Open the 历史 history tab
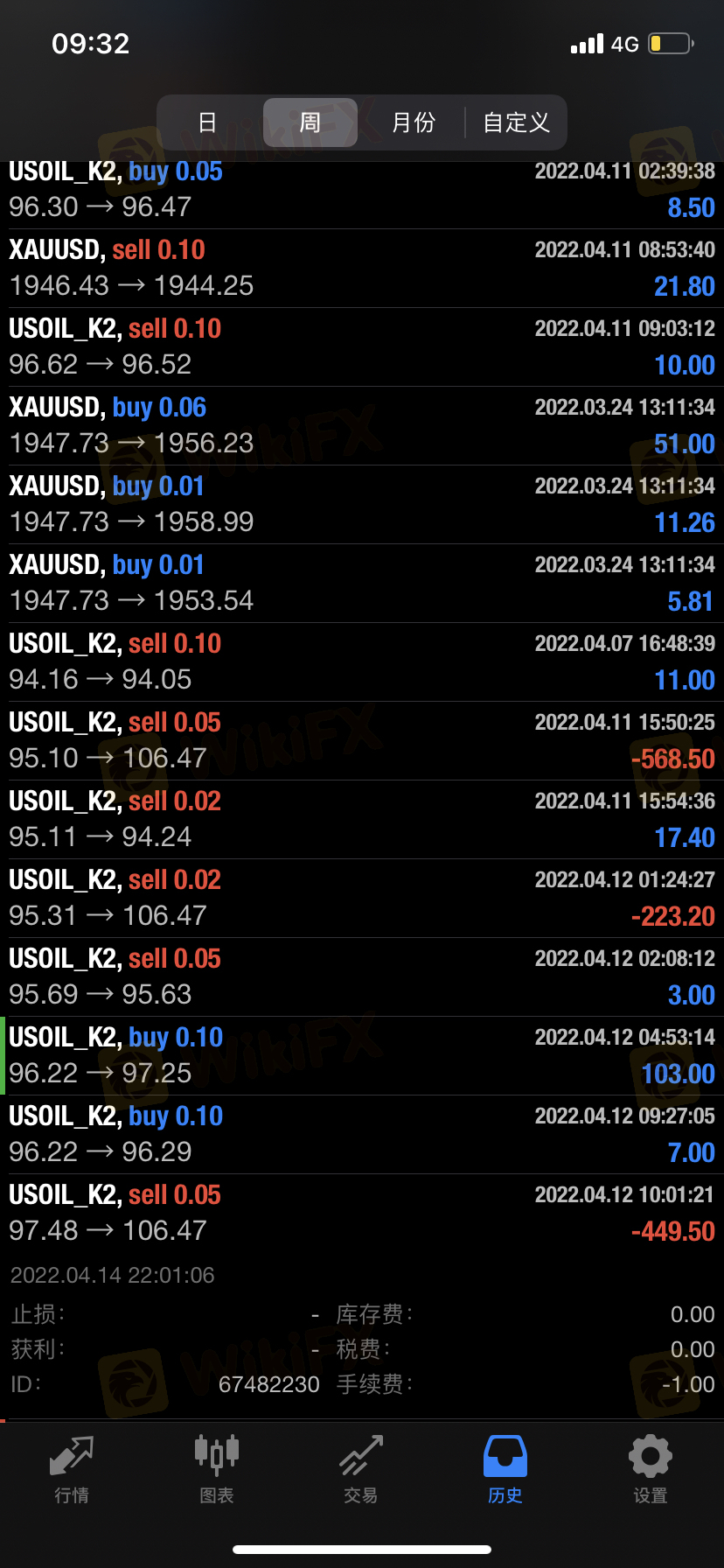Viewport: 724px width, 1568px height. (505, 1470)
